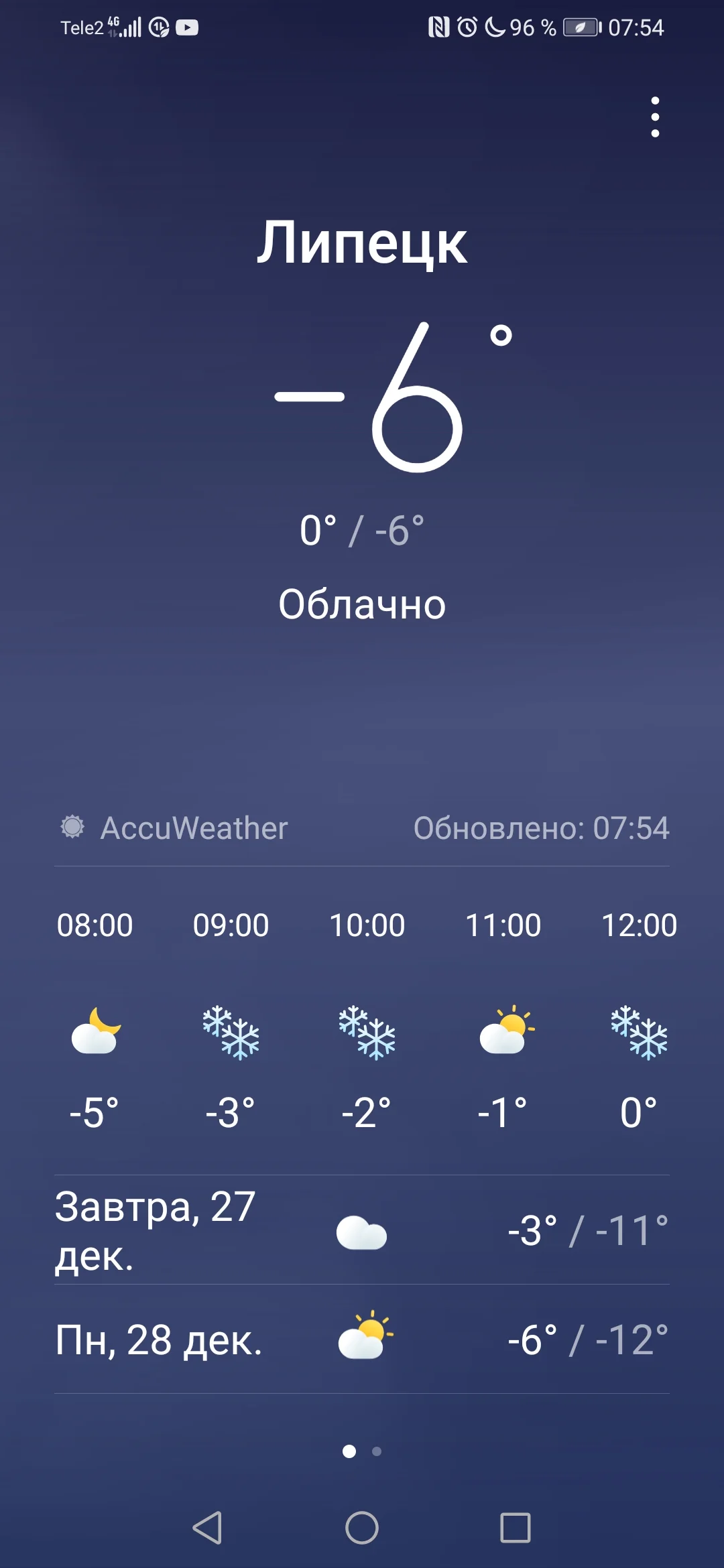The width and height of the screenshot is (724, 1568).
Task: Select the snowflake icon under 09:00
Action: click(x=231, y=1034)
